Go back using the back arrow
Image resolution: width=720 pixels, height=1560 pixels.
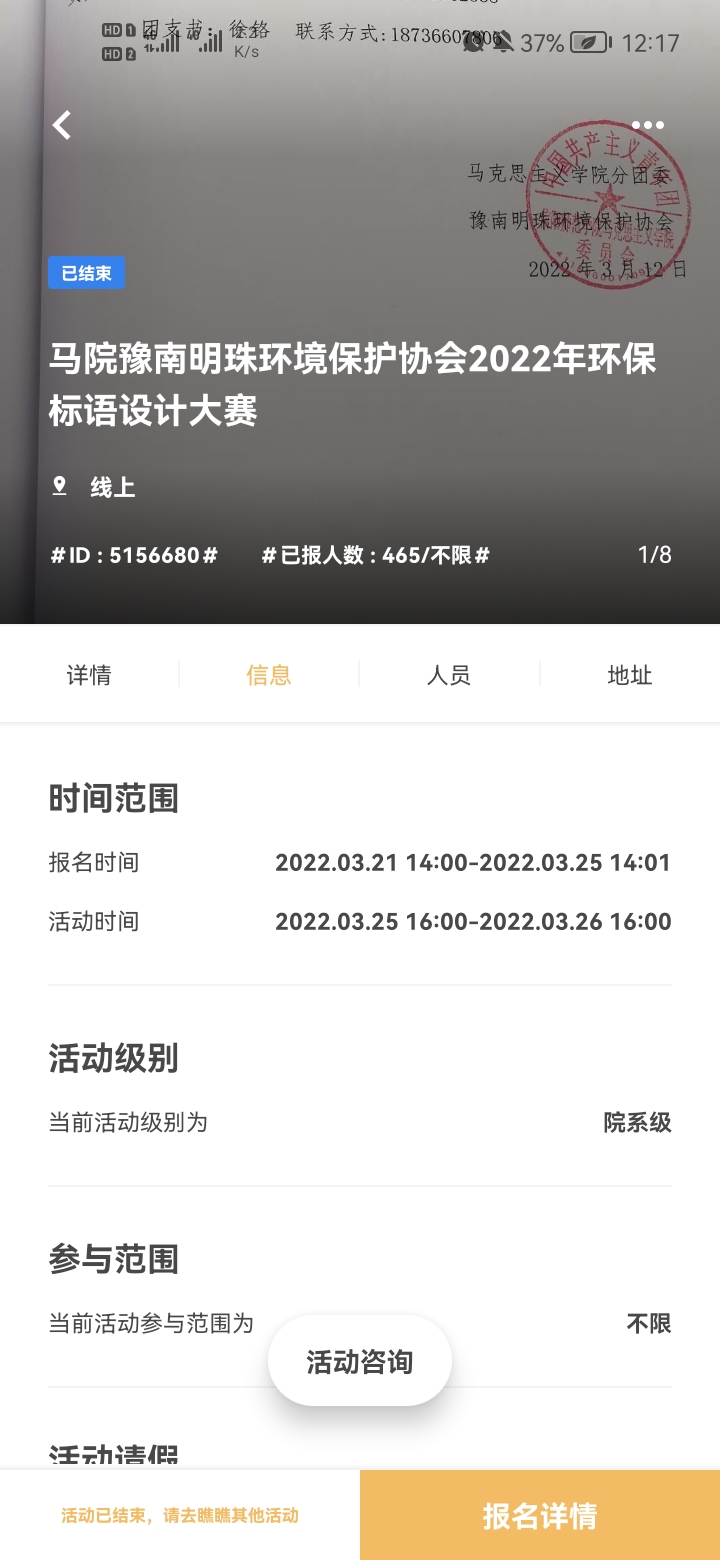(62, 125)
